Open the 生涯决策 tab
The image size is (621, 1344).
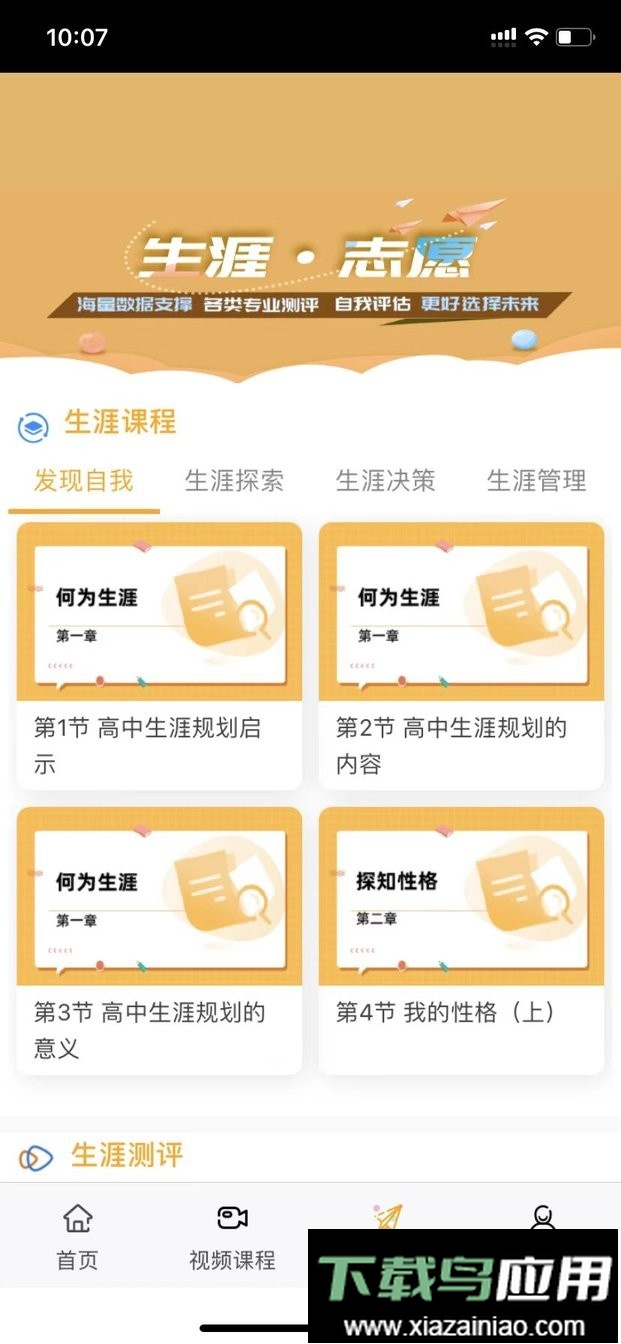385,481
